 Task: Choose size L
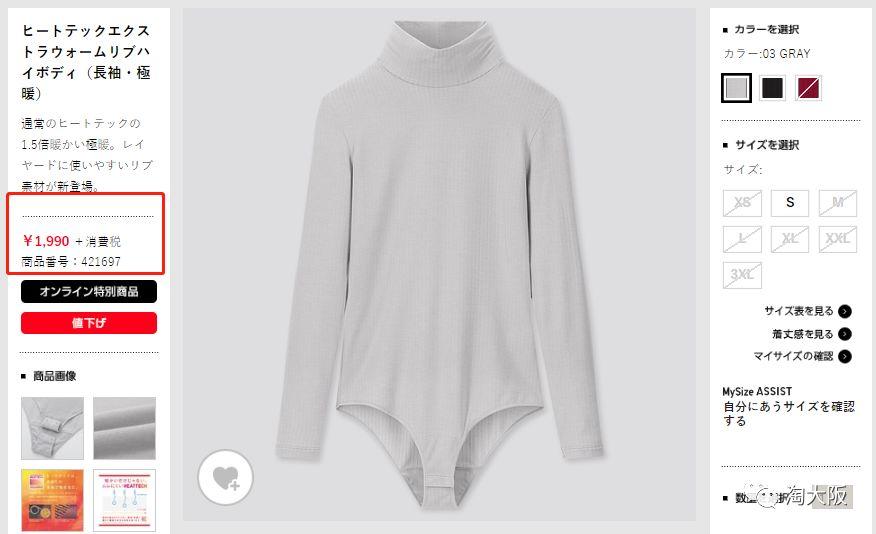742,239
